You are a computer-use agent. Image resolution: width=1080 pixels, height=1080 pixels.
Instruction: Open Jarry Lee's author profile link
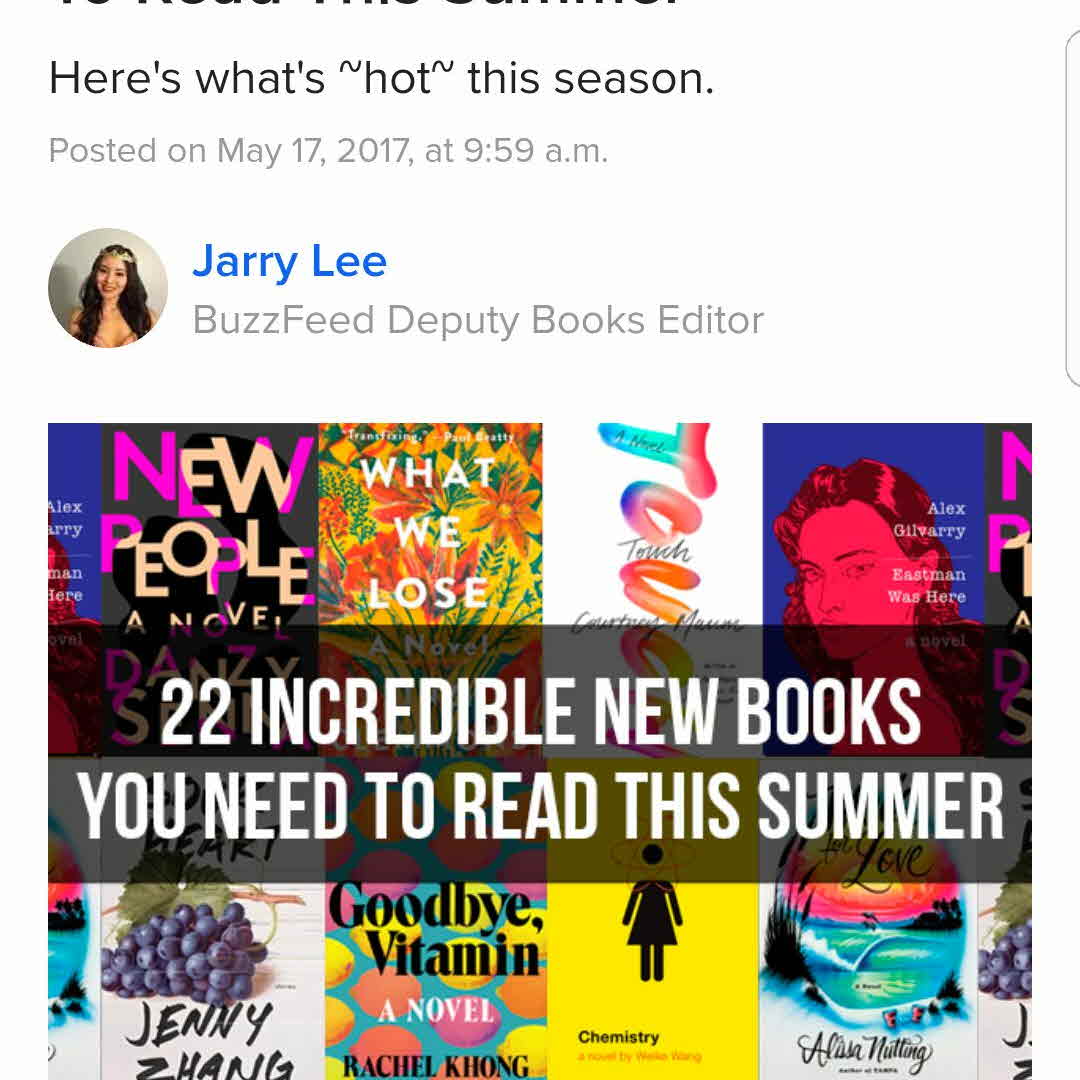(289, 262)
